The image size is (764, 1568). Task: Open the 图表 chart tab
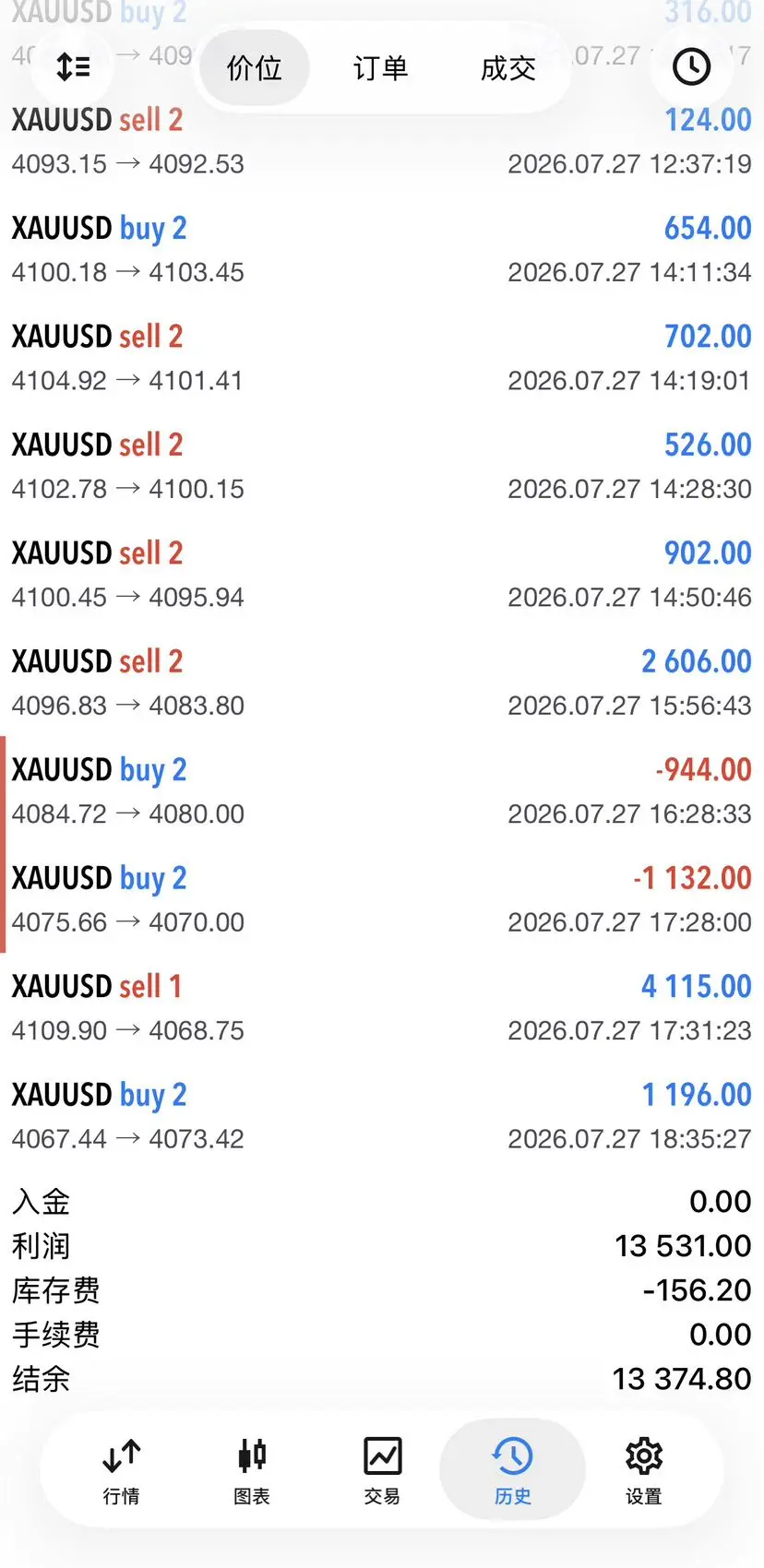[252, 1471]
